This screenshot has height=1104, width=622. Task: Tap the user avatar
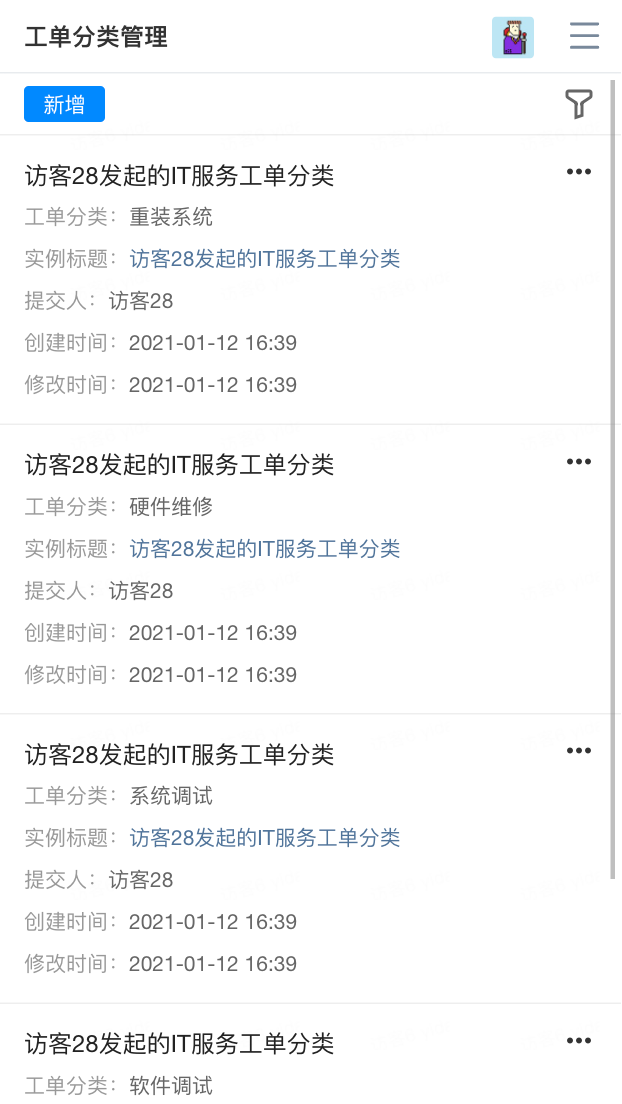pyautogui.click(x=513, y=37)
